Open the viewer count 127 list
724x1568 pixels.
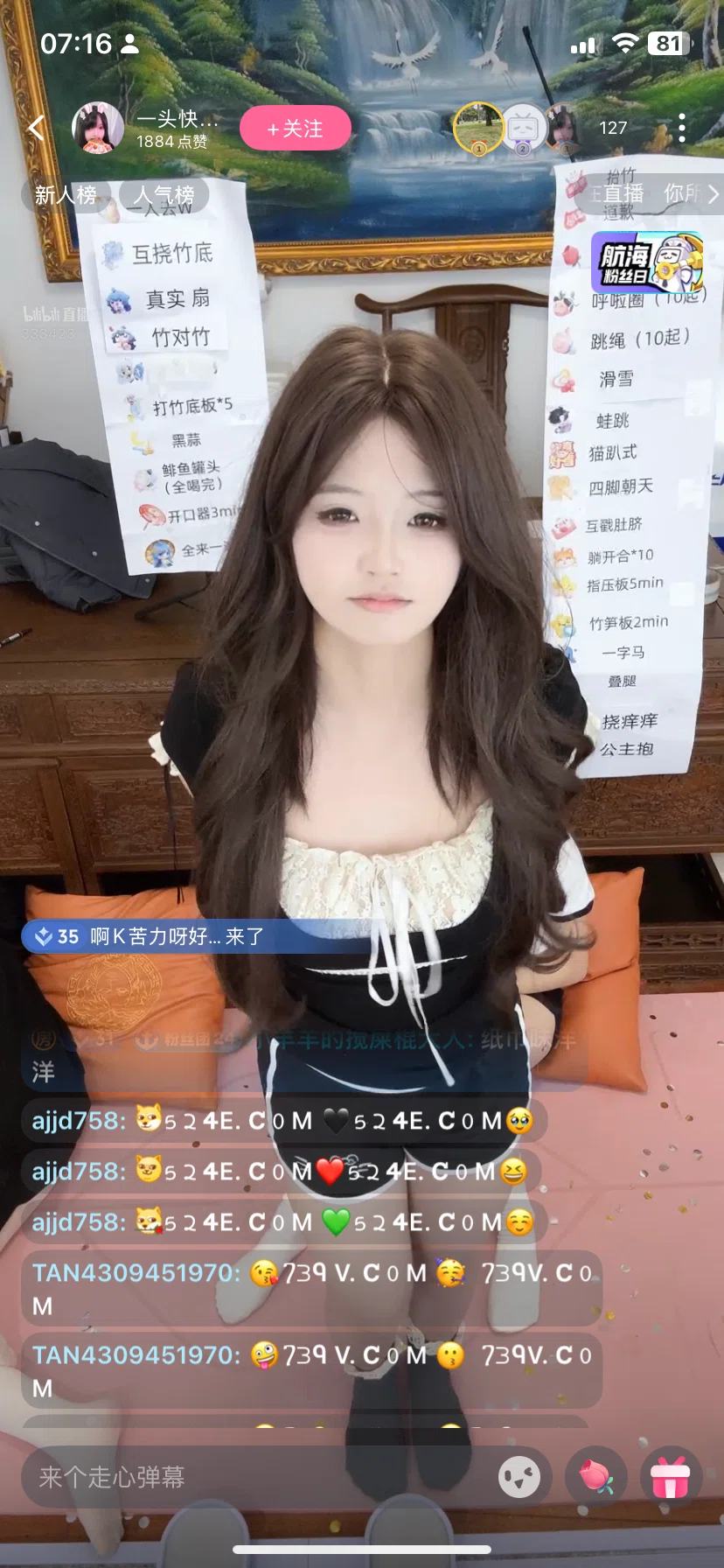[613, 128]
